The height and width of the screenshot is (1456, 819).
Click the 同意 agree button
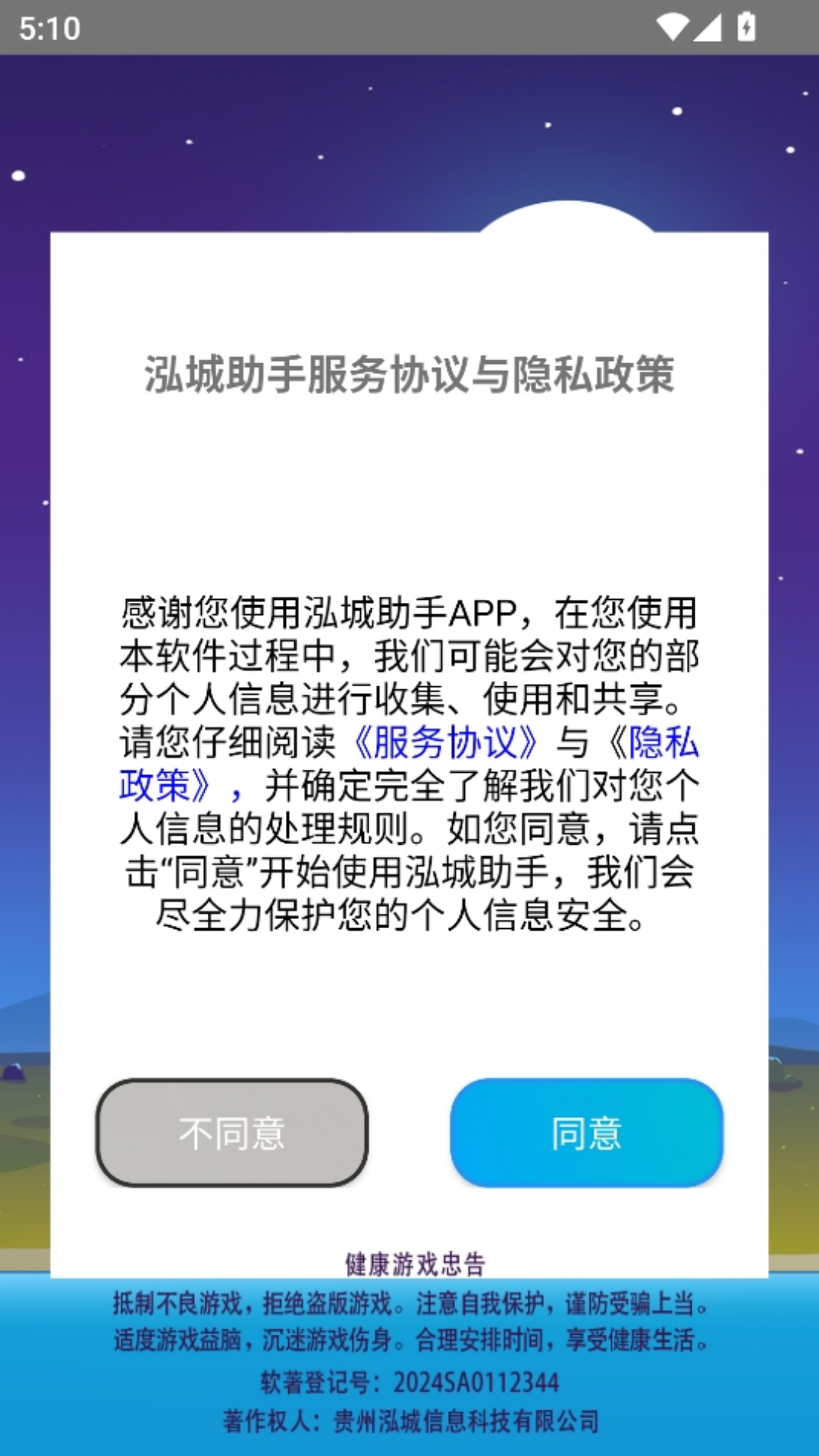pyautogui.click(x=586, y=1133)
